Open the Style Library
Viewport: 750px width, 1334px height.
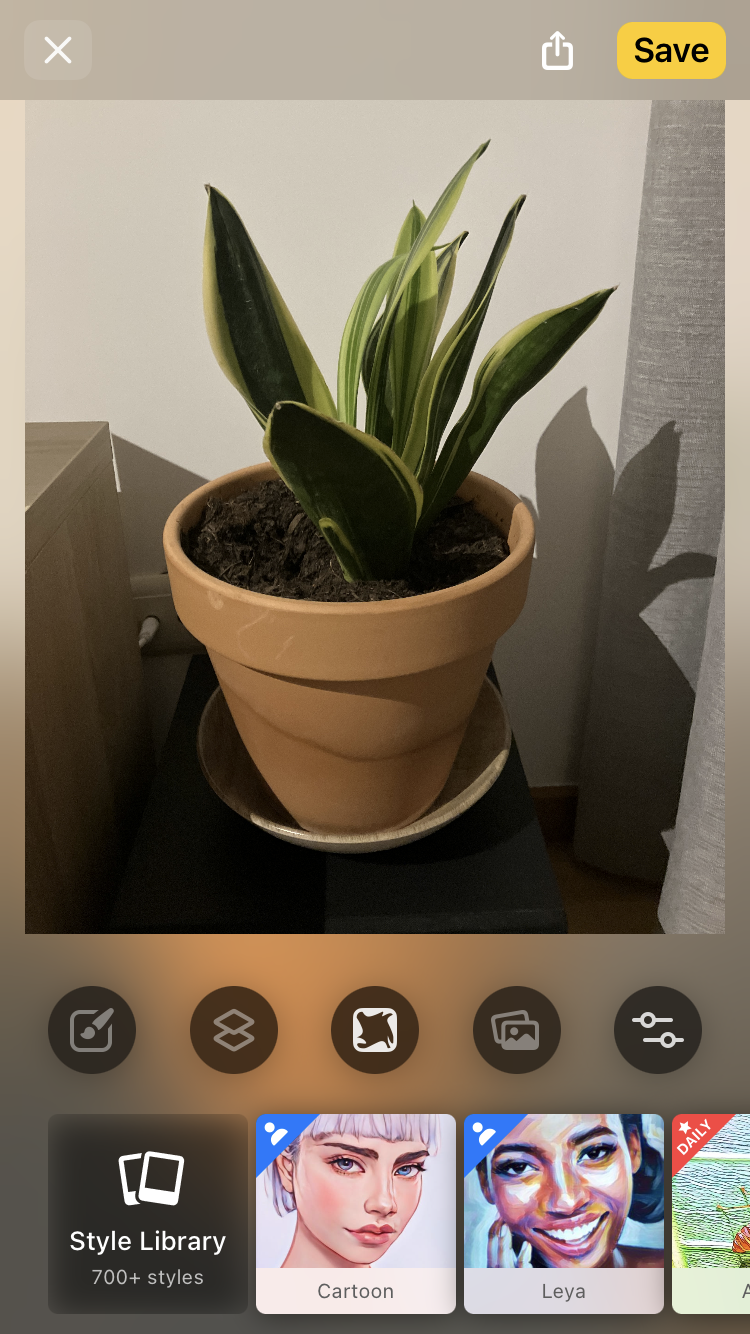coord(148,1213)
